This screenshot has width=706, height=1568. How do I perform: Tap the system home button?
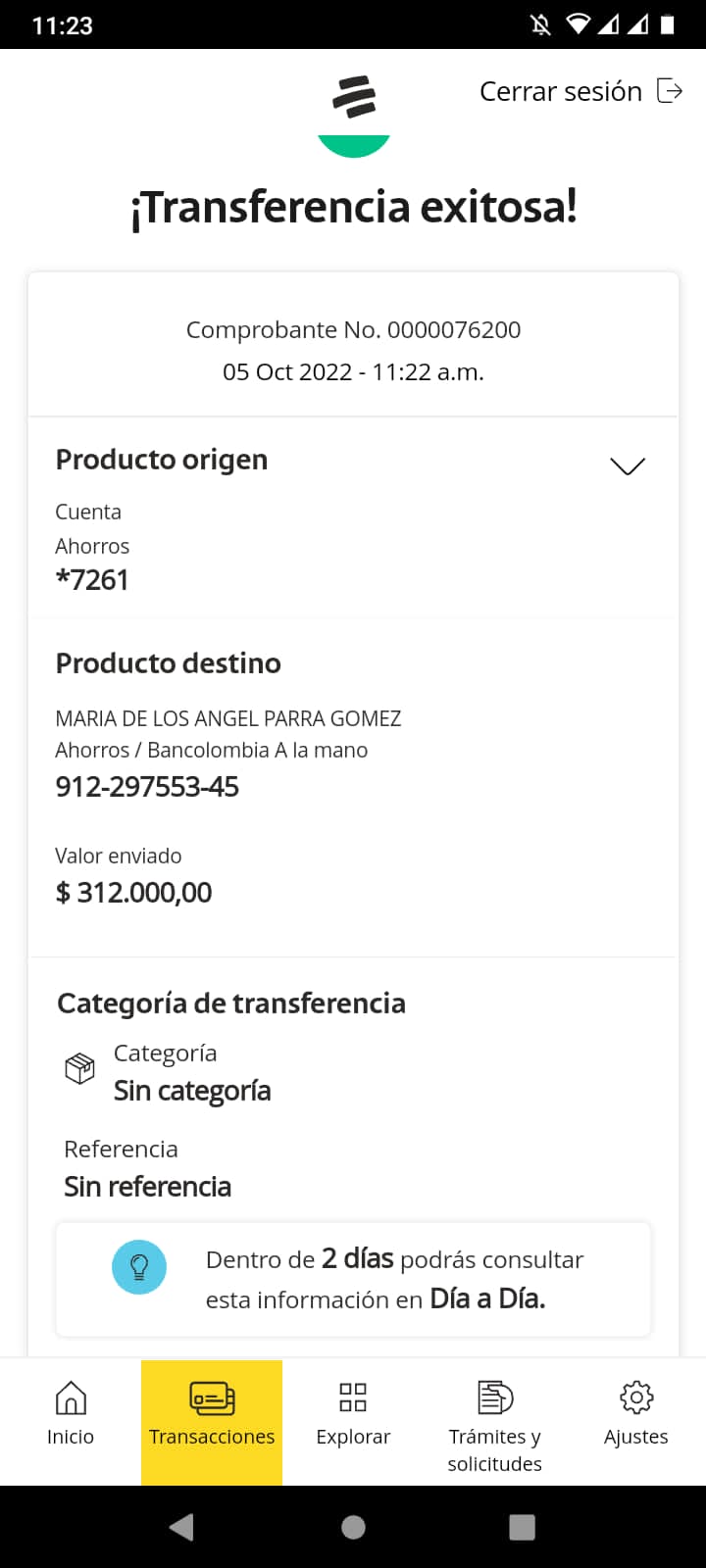point(353,1527)
